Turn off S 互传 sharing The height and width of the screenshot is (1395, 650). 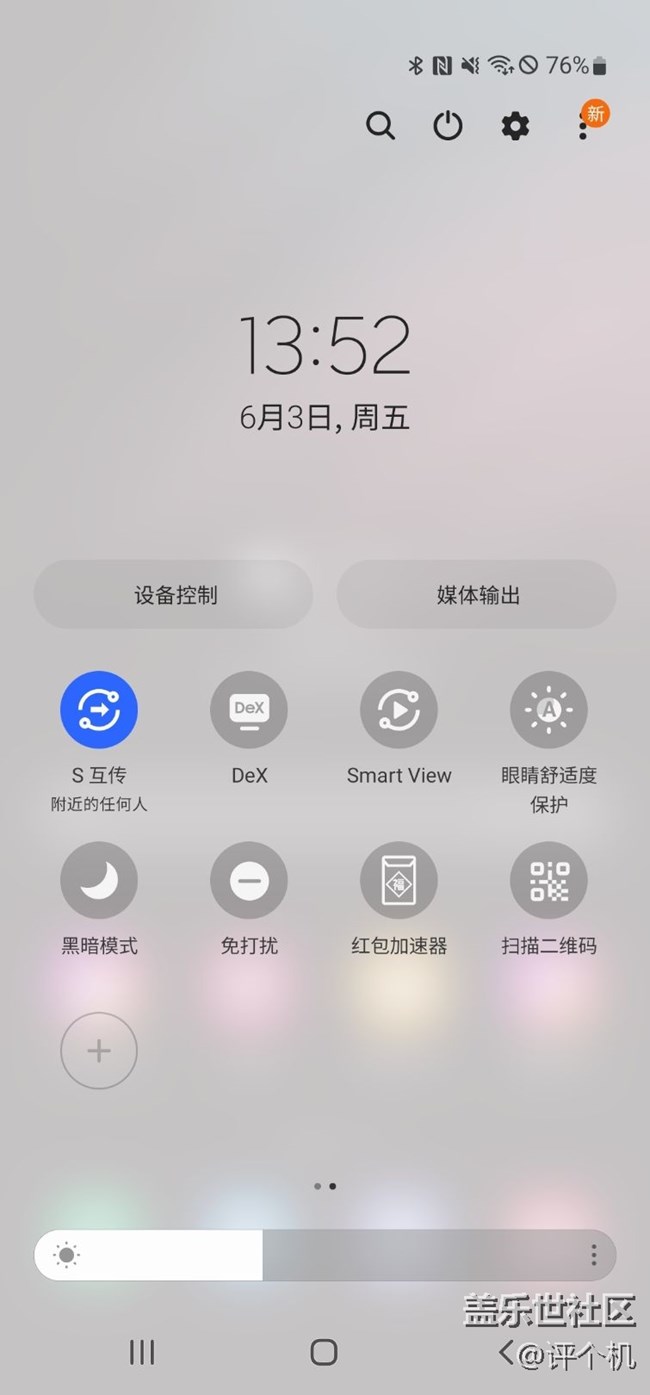coord(99,710)
